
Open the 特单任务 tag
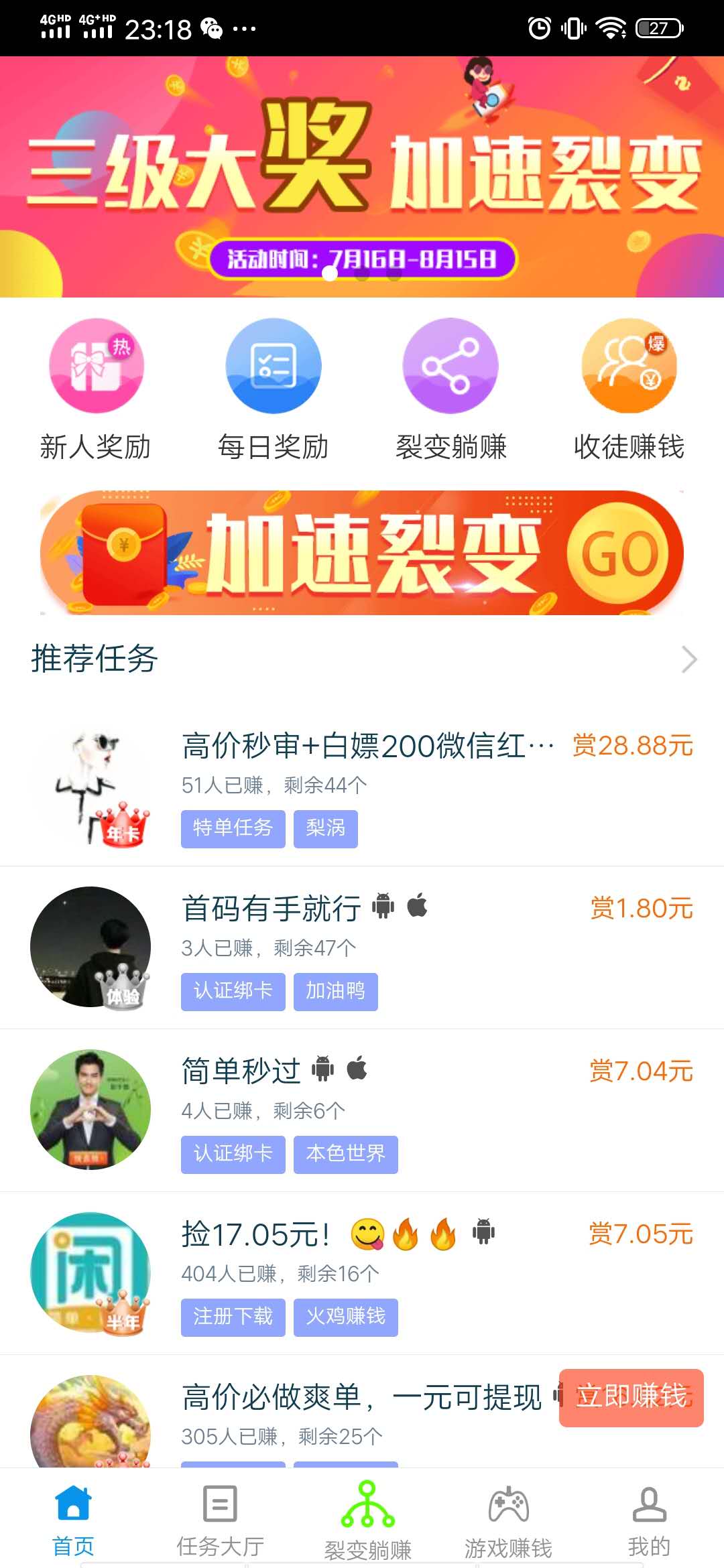coord(233,829)
